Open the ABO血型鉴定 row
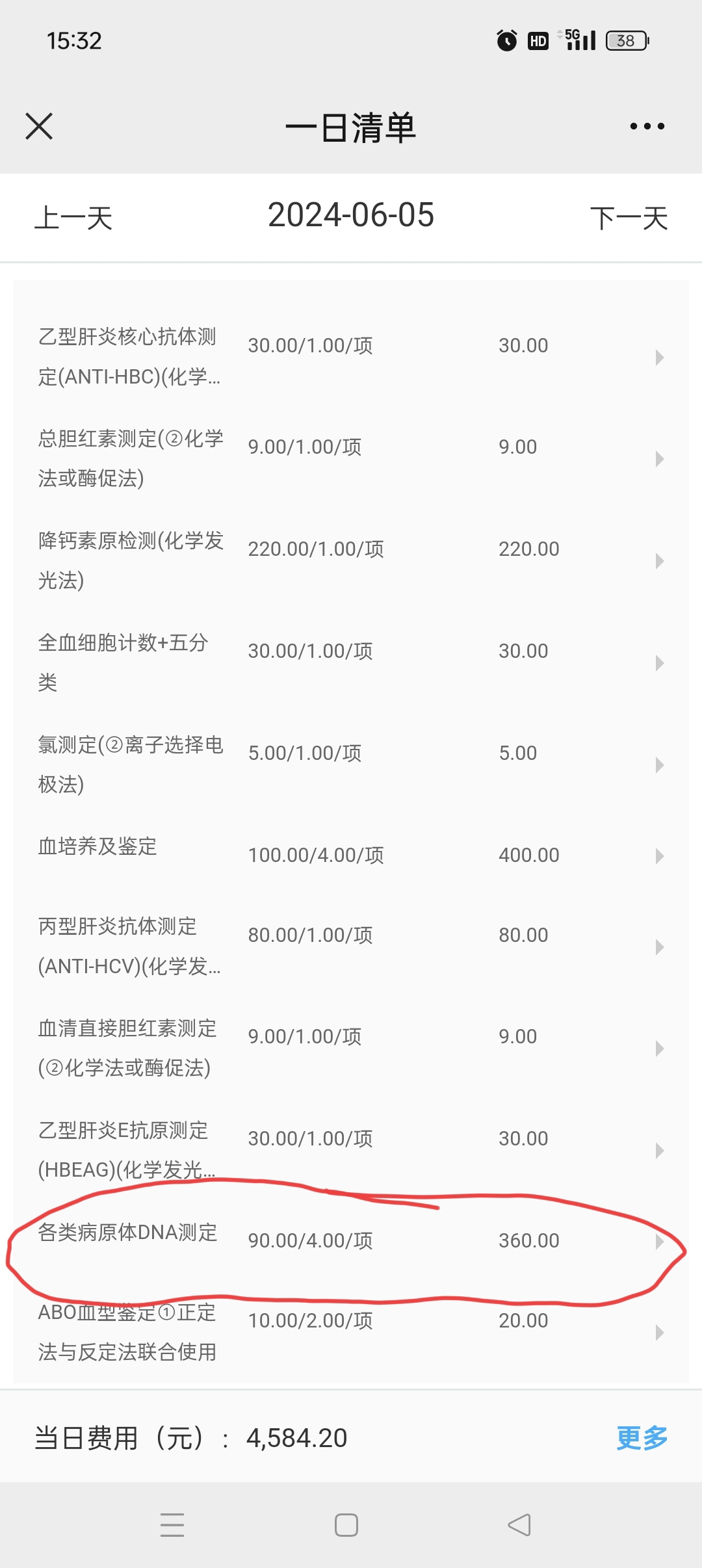The width and height of the screenshot is (702, 1568). [x=351, y=1332]
